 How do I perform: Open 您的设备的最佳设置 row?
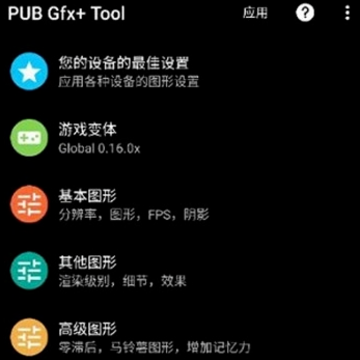pyautogui.click(x=180, y=71)
